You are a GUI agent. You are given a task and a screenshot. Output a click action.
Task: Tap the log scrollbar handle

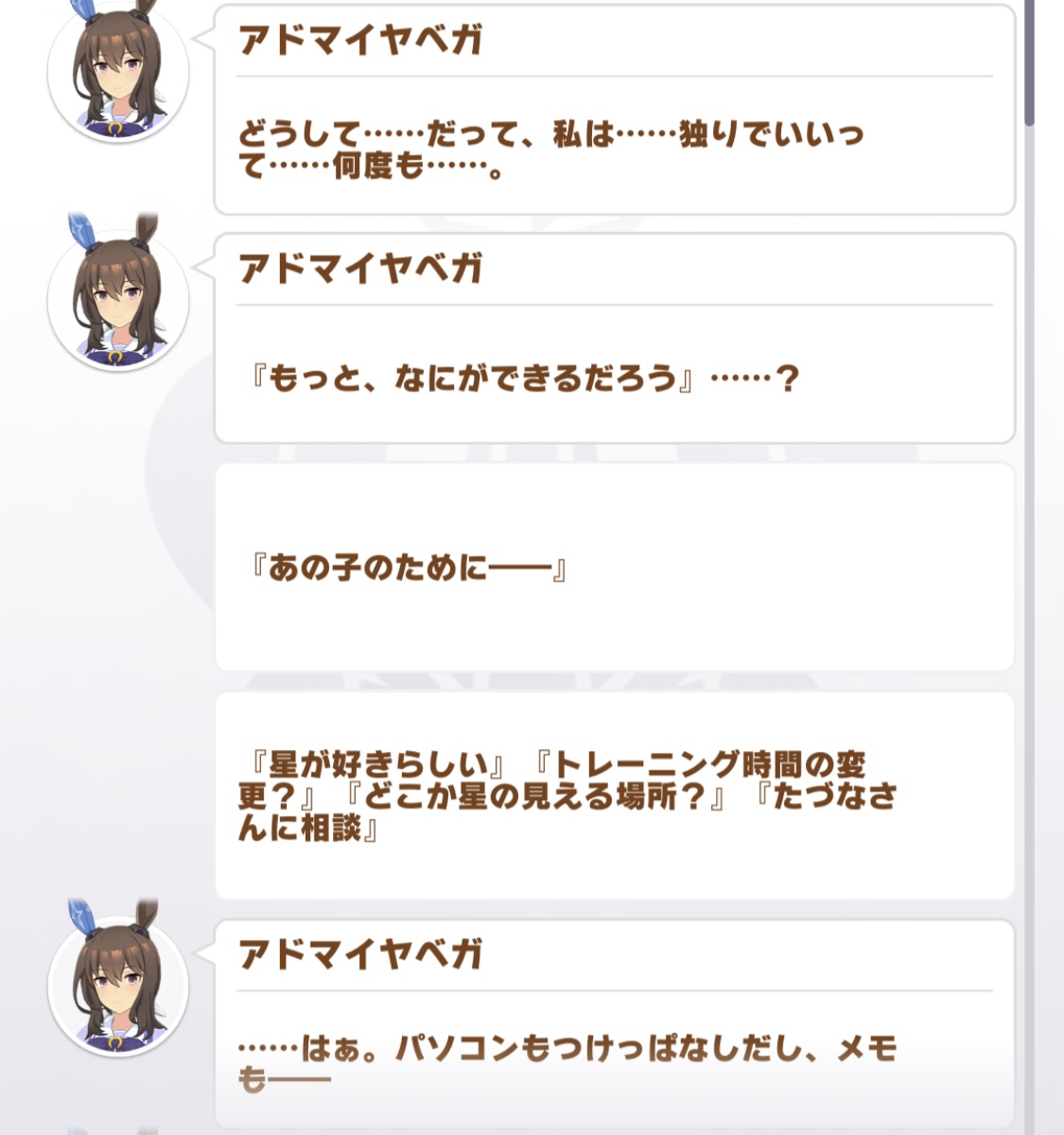[x=1030, y=62]
